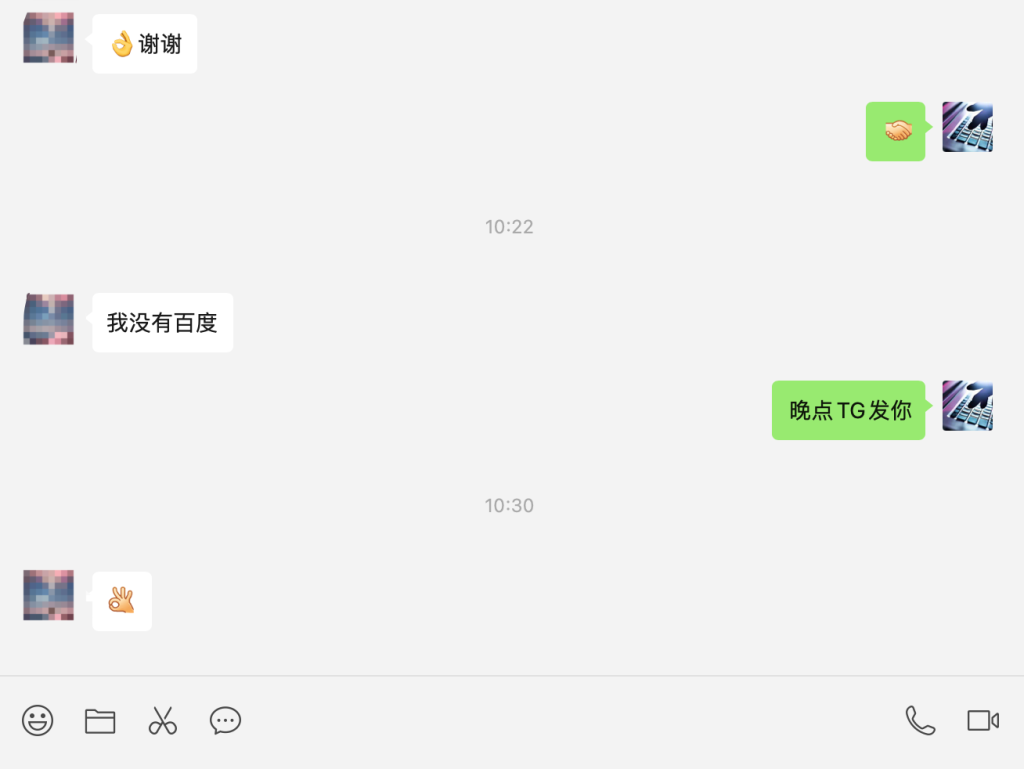Start a voice call

[920, 720]
